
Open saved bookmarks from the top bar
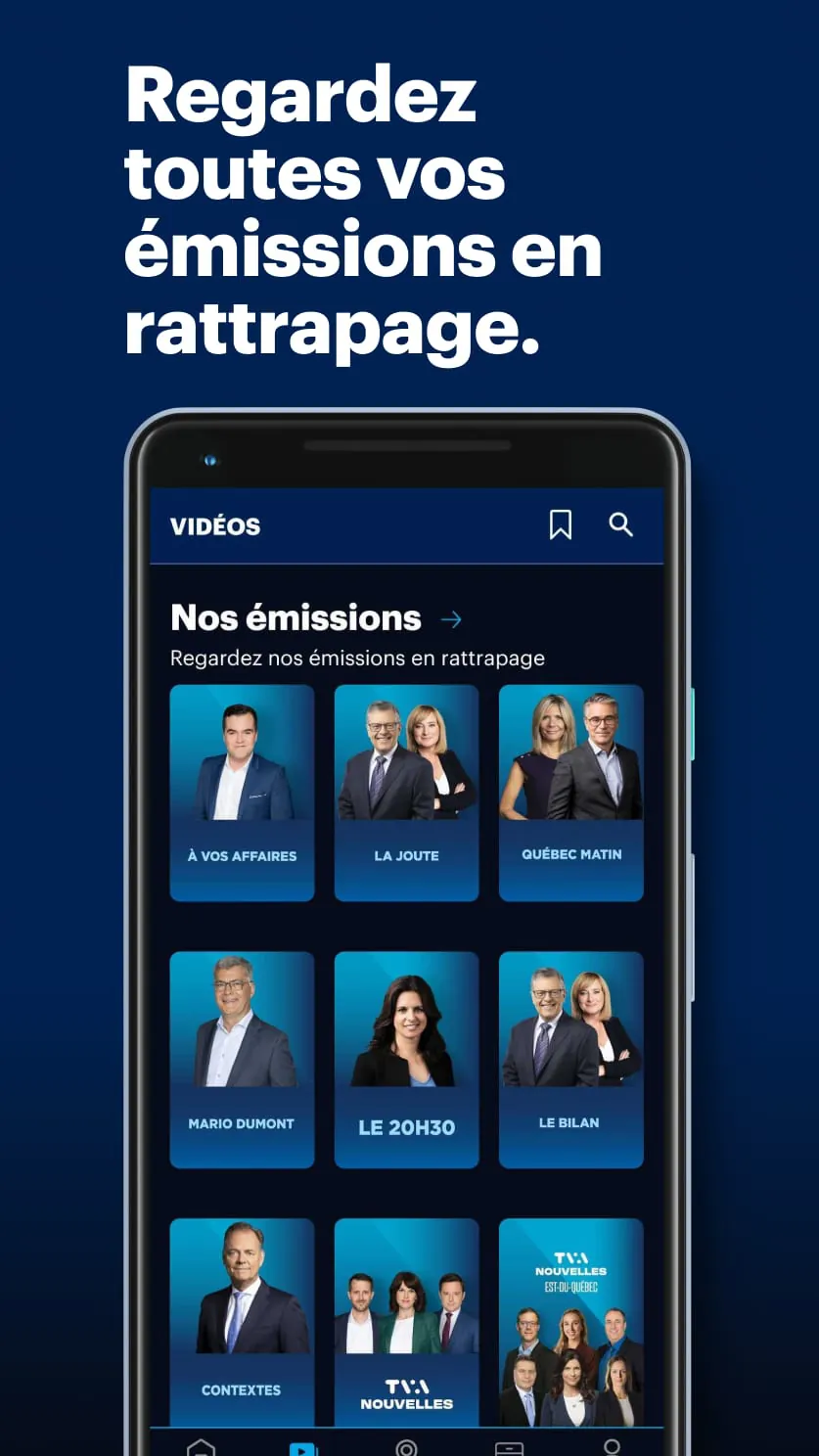tap(559, 525)
